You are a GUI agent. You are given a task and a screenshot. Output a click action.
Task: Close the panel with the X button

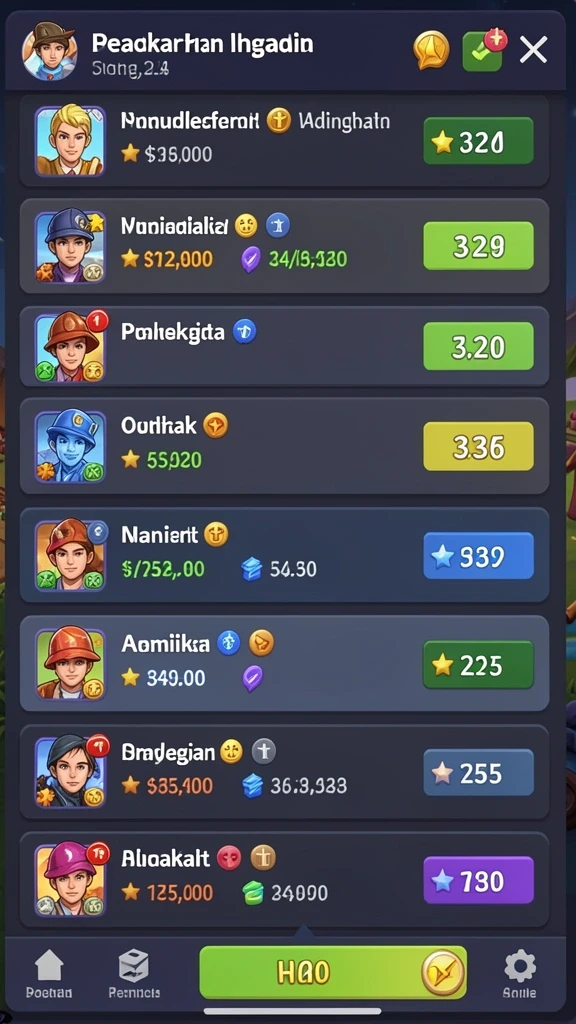(x=533, y=50)
